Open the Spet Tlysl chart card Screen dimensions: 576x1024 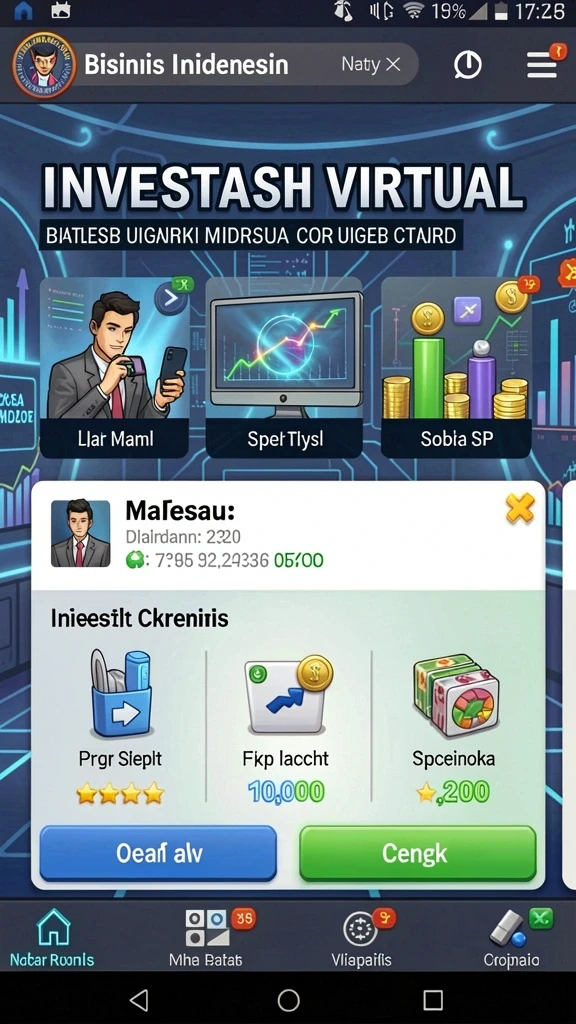(x=284, y=367)
